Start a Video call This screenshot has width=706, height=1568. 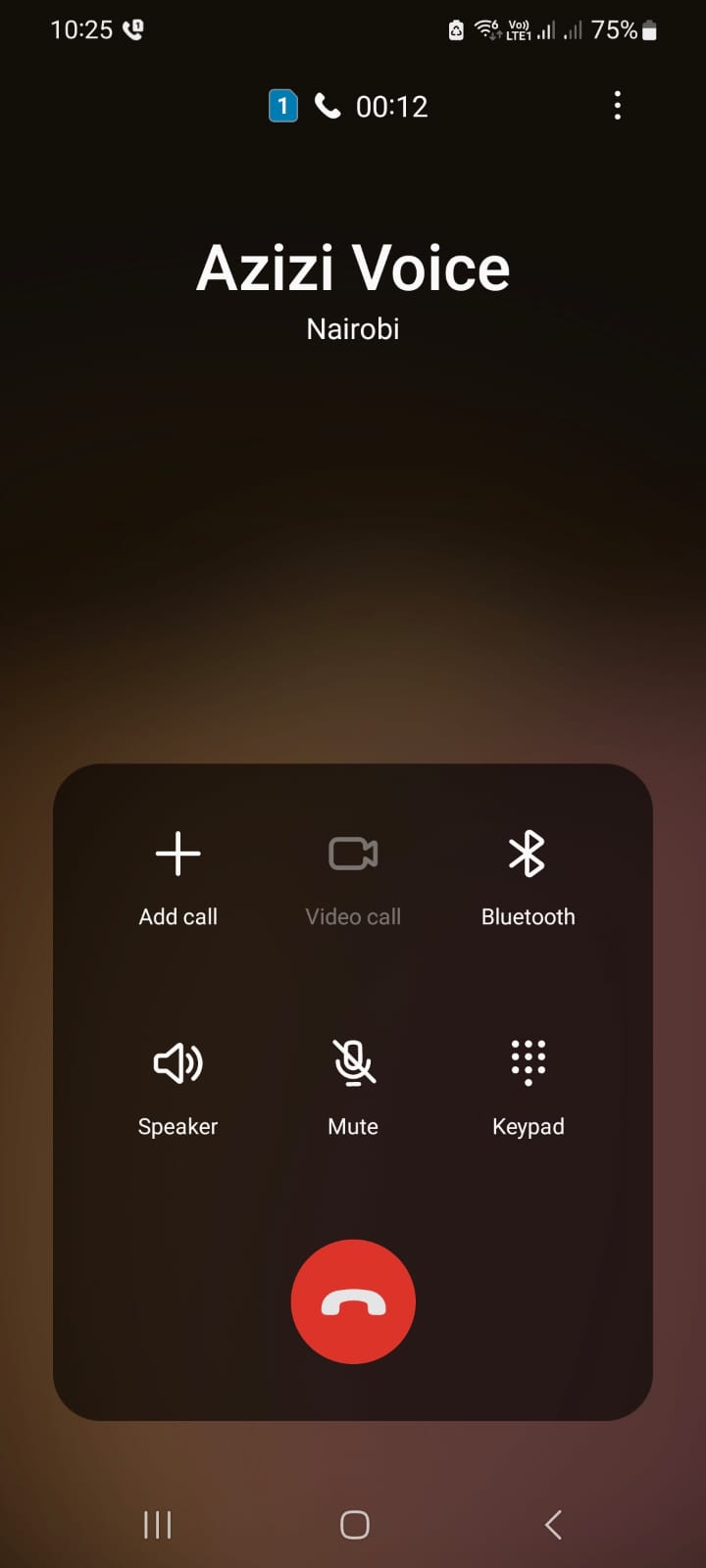(353, 879)
